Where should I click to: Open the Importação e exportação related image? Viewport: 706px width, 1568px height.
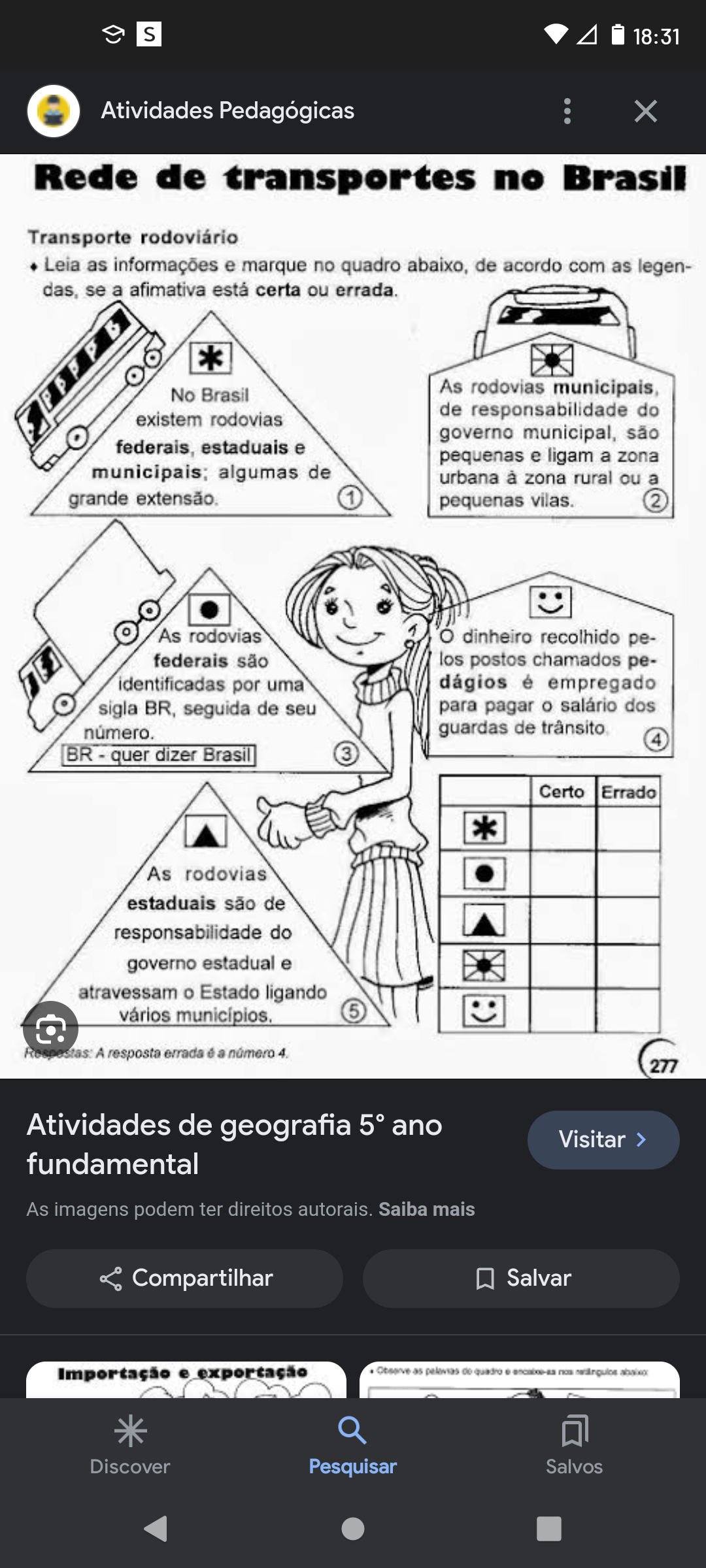pos(186,1379)
